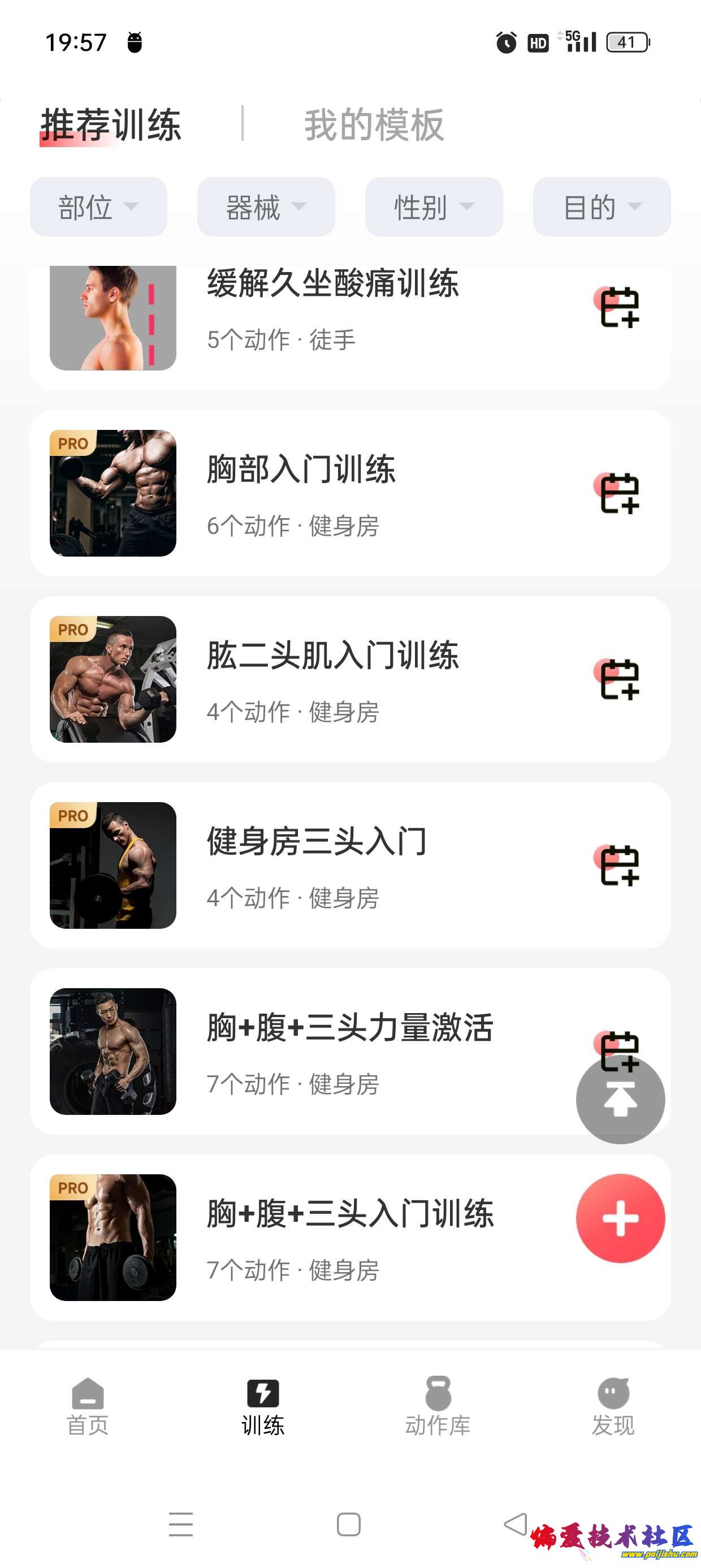Switch to the 我的模板 tab
The image size is (701, 1568).
click(x=374, y=125)
